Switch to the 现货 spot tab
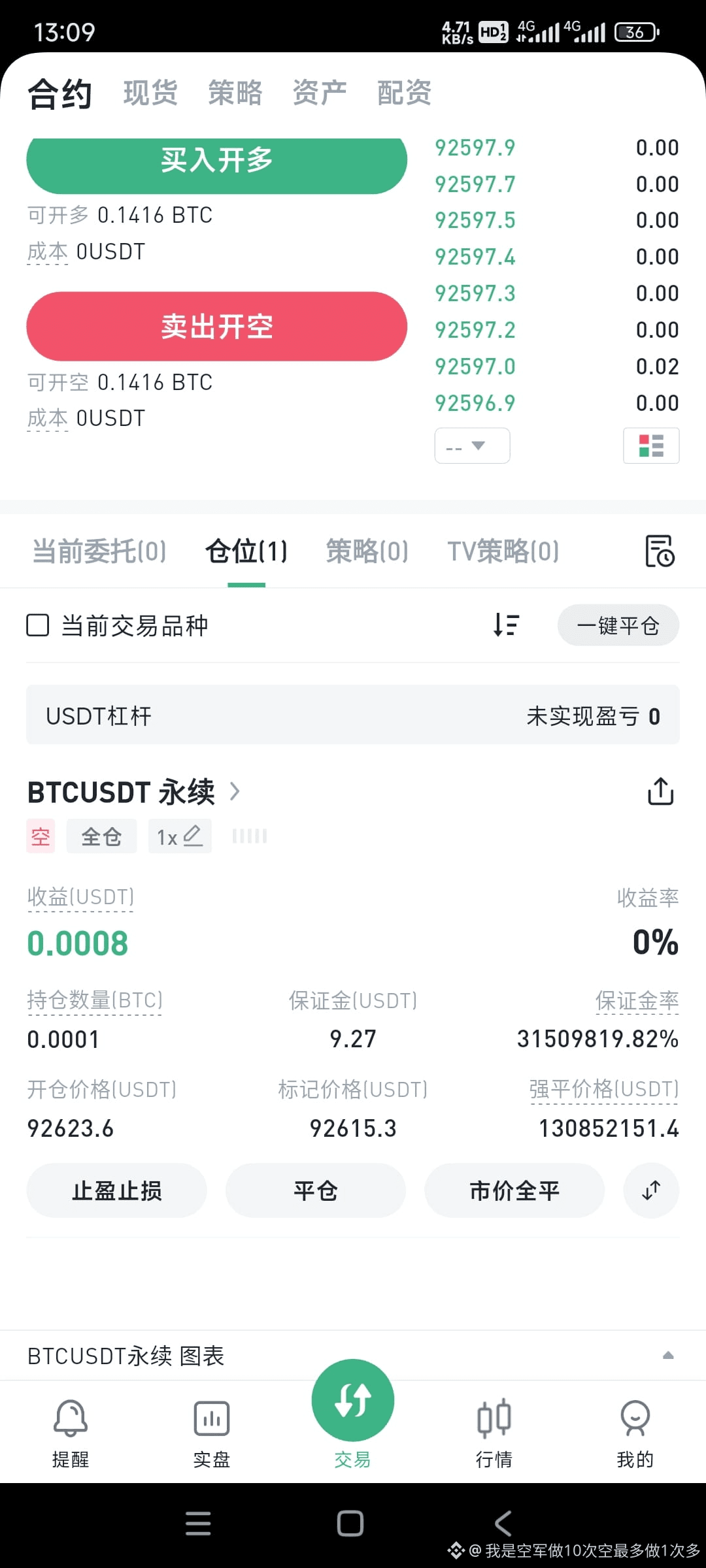Viewport: 706px width, 1568px height. coord(150,92)
